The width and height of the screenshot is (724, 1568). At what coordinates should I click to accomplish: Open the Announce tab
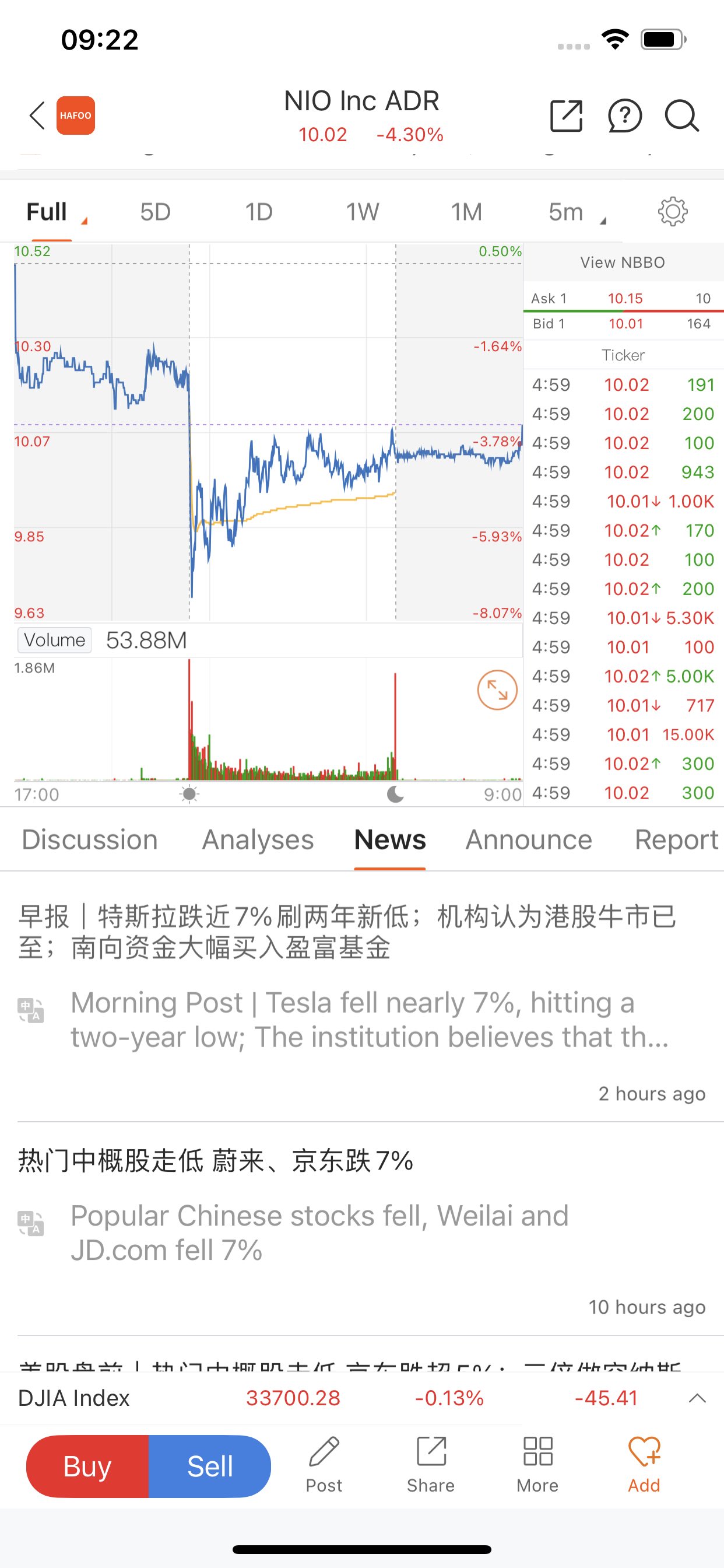[x=529, y=839]
